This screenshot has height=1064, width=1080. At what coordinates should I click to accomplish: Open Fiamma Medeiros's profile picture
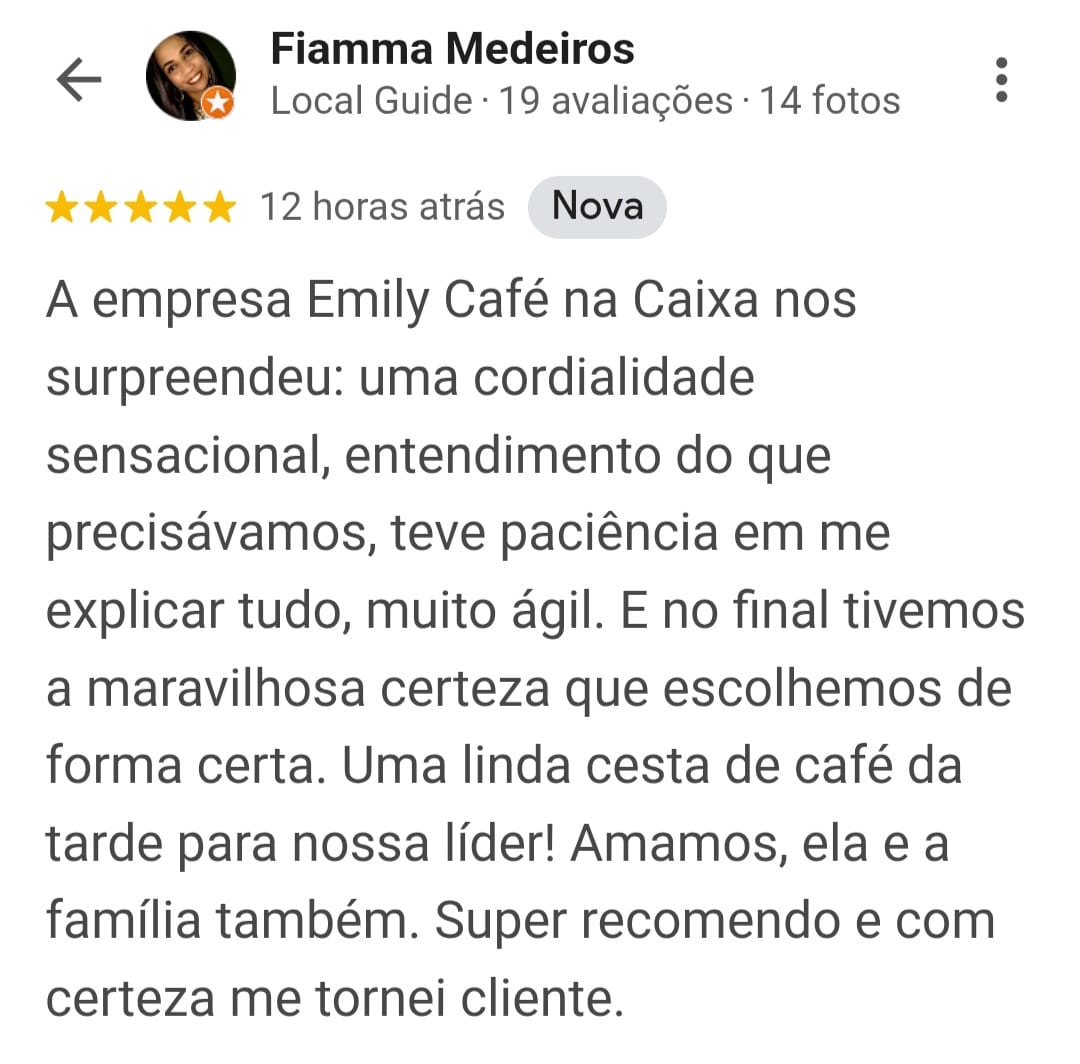pos(191,76)
